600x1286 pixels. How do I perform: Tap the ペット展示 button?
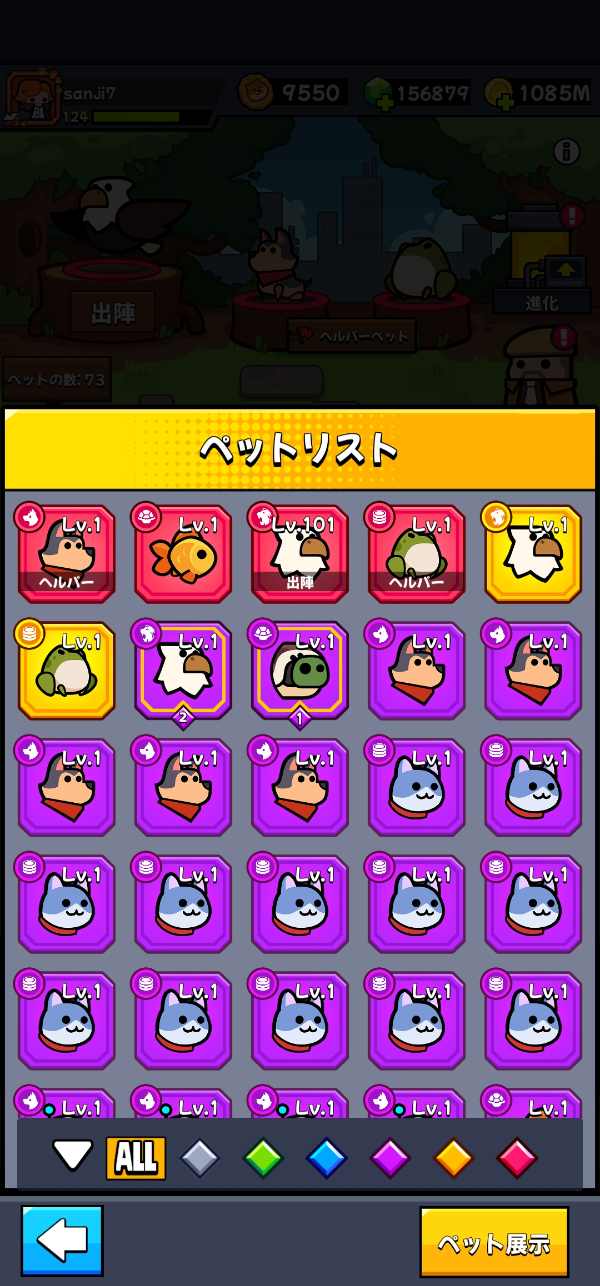(x=494, y=1242)
